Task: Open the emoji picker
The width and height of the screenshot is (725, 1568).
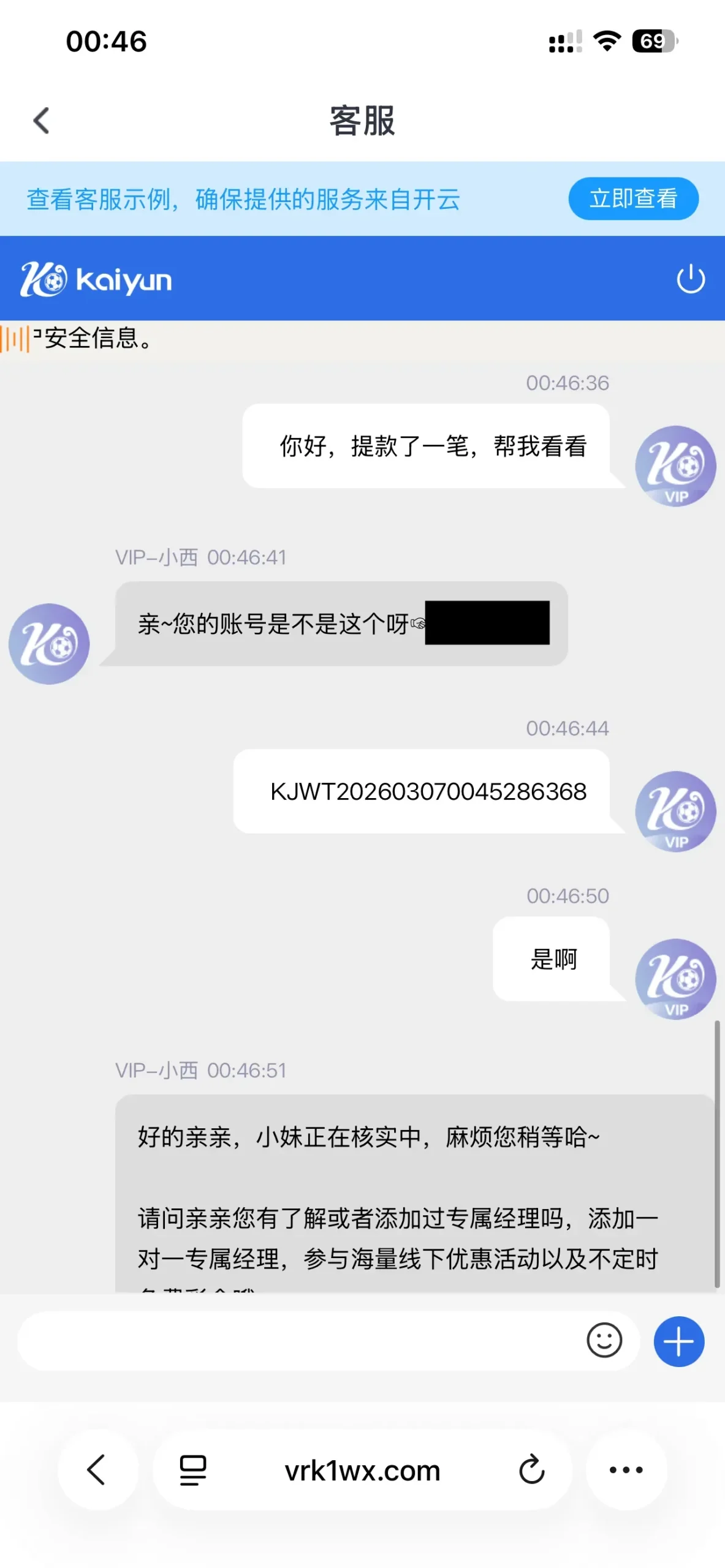Action: (x=604, y=1340)
